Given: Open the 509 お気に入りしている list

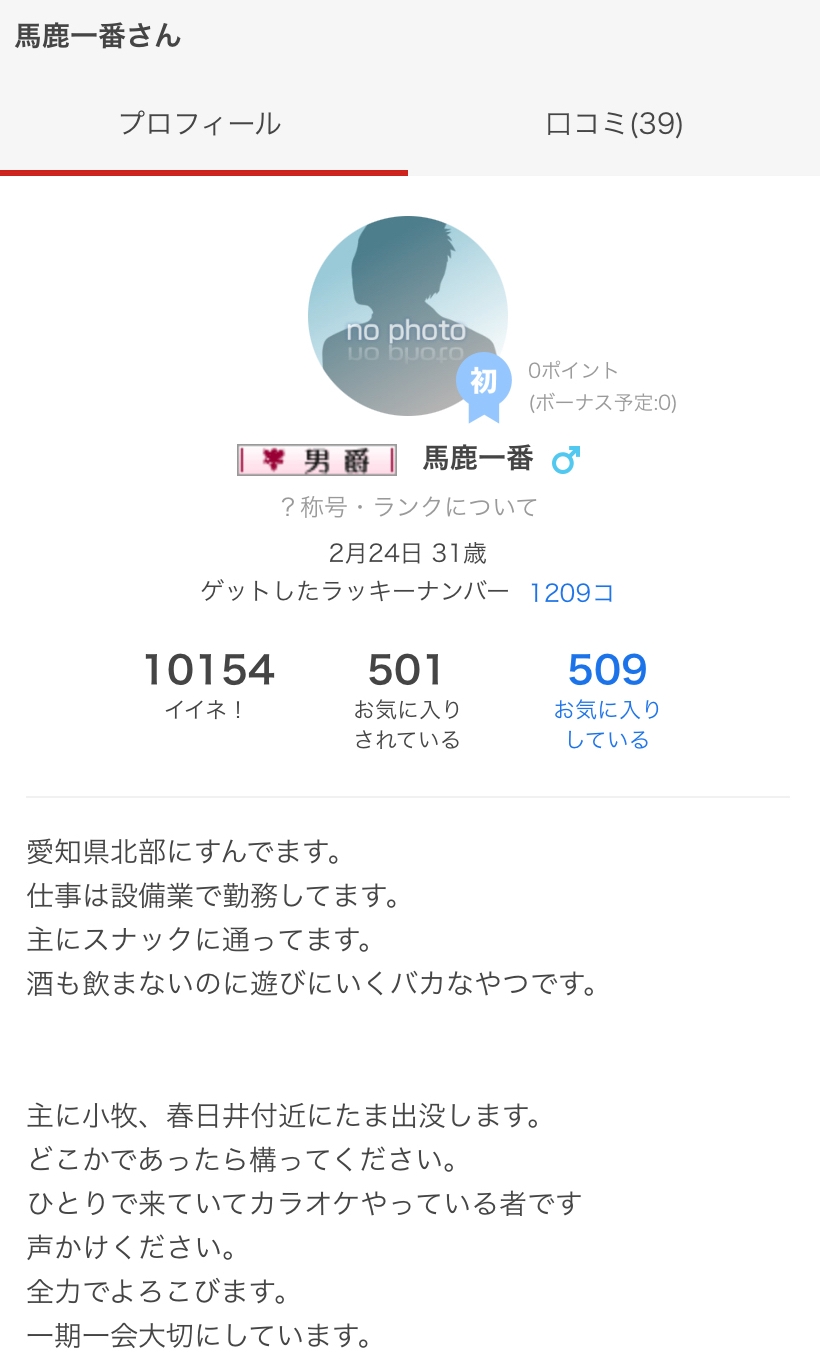Looking at the screenshot, I should 607,698.
